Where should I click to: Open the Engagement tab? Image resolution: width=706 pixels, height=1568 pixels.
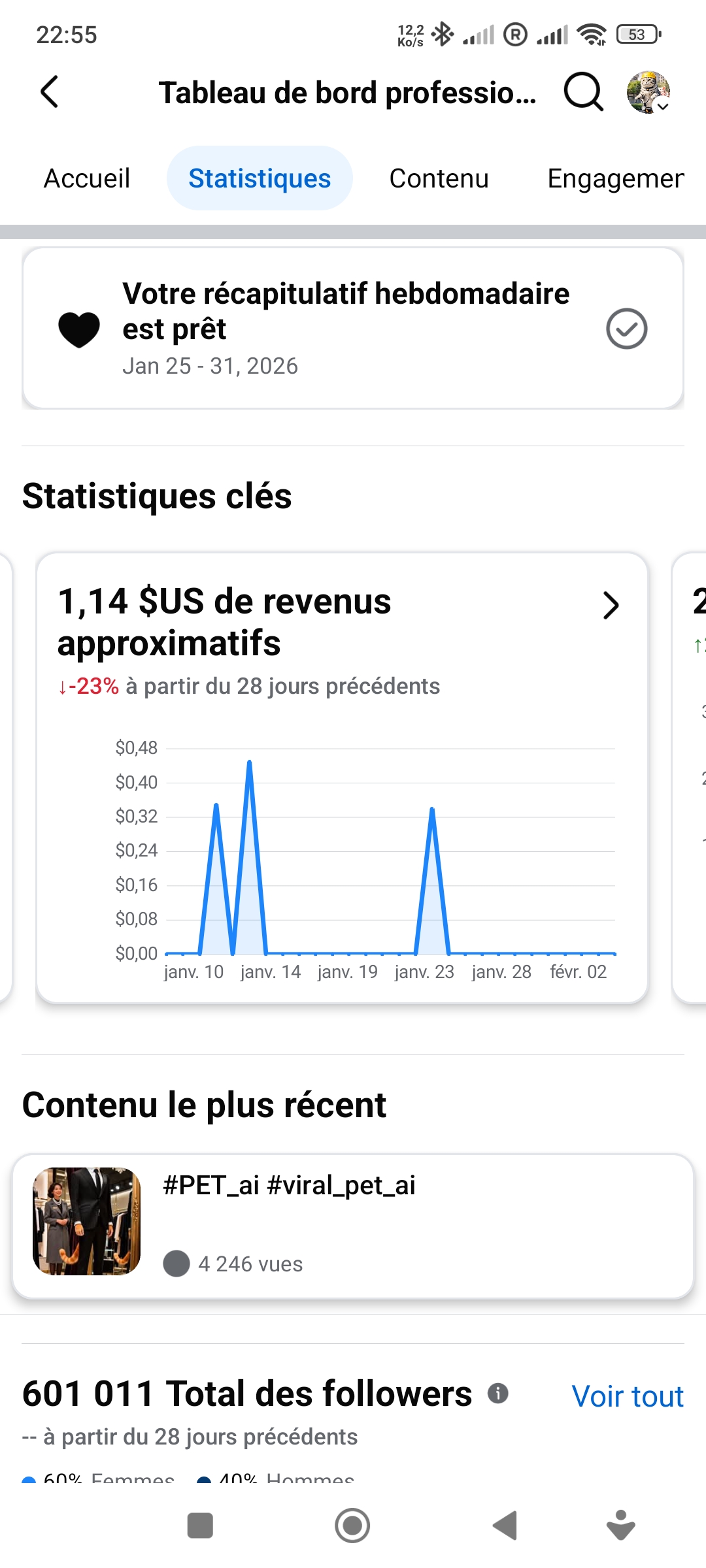click(615, 178)
